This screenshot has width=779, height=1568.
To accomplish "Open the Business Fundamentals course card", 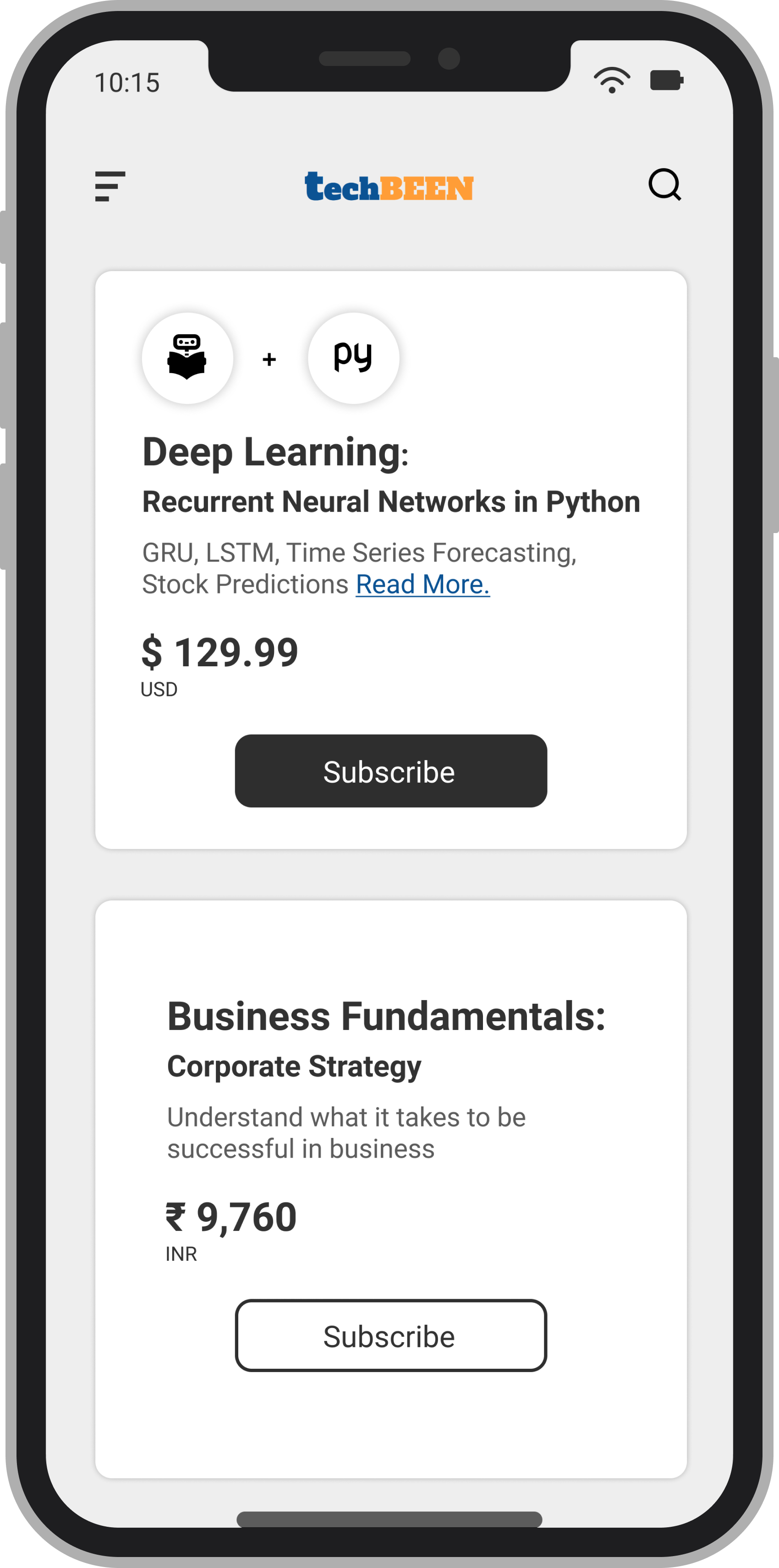I will [x=390, y=1189].
